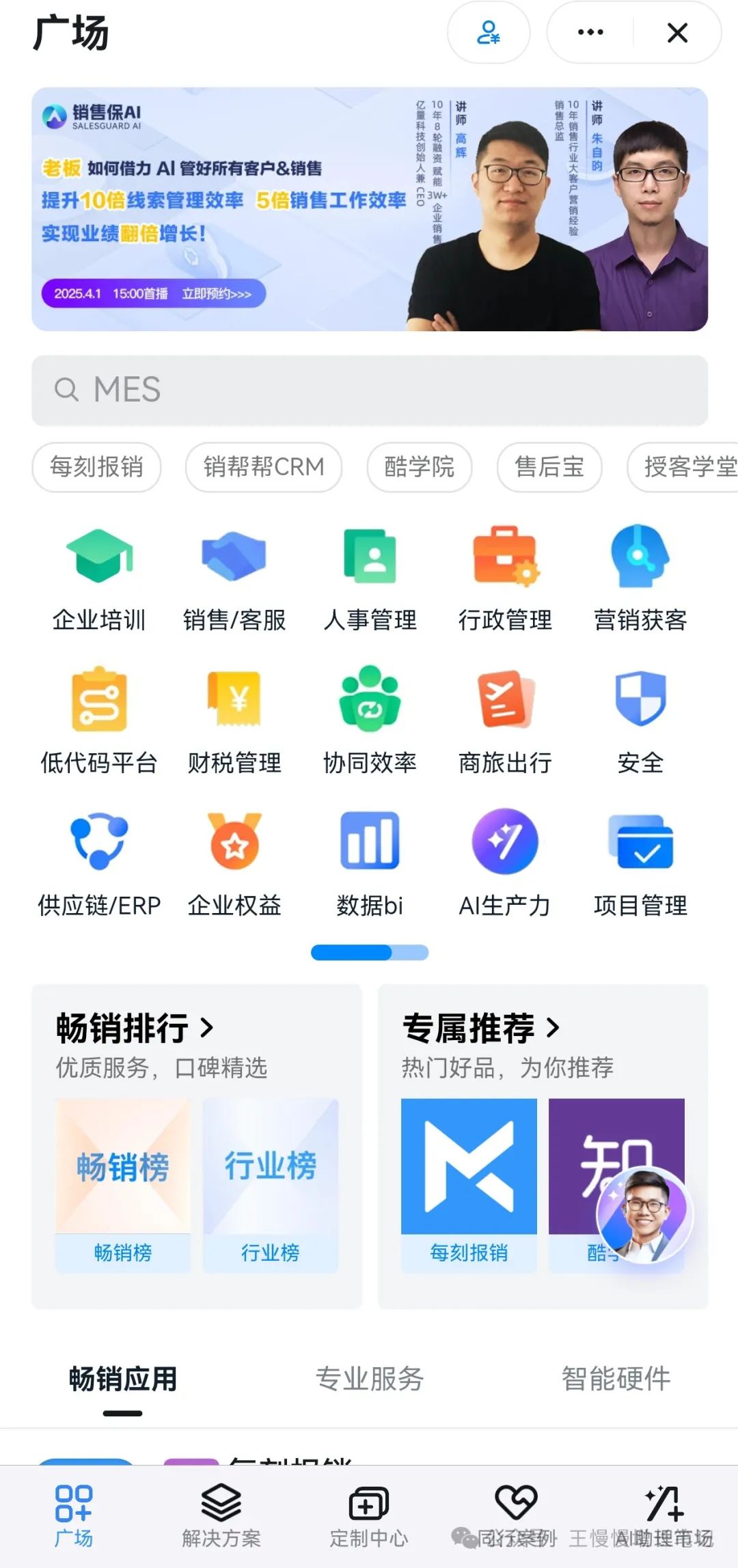The width and height of the screenshot is (738, 1568).
Task: Switch to the 专业服务 tab
Action: click(370, 1379)
